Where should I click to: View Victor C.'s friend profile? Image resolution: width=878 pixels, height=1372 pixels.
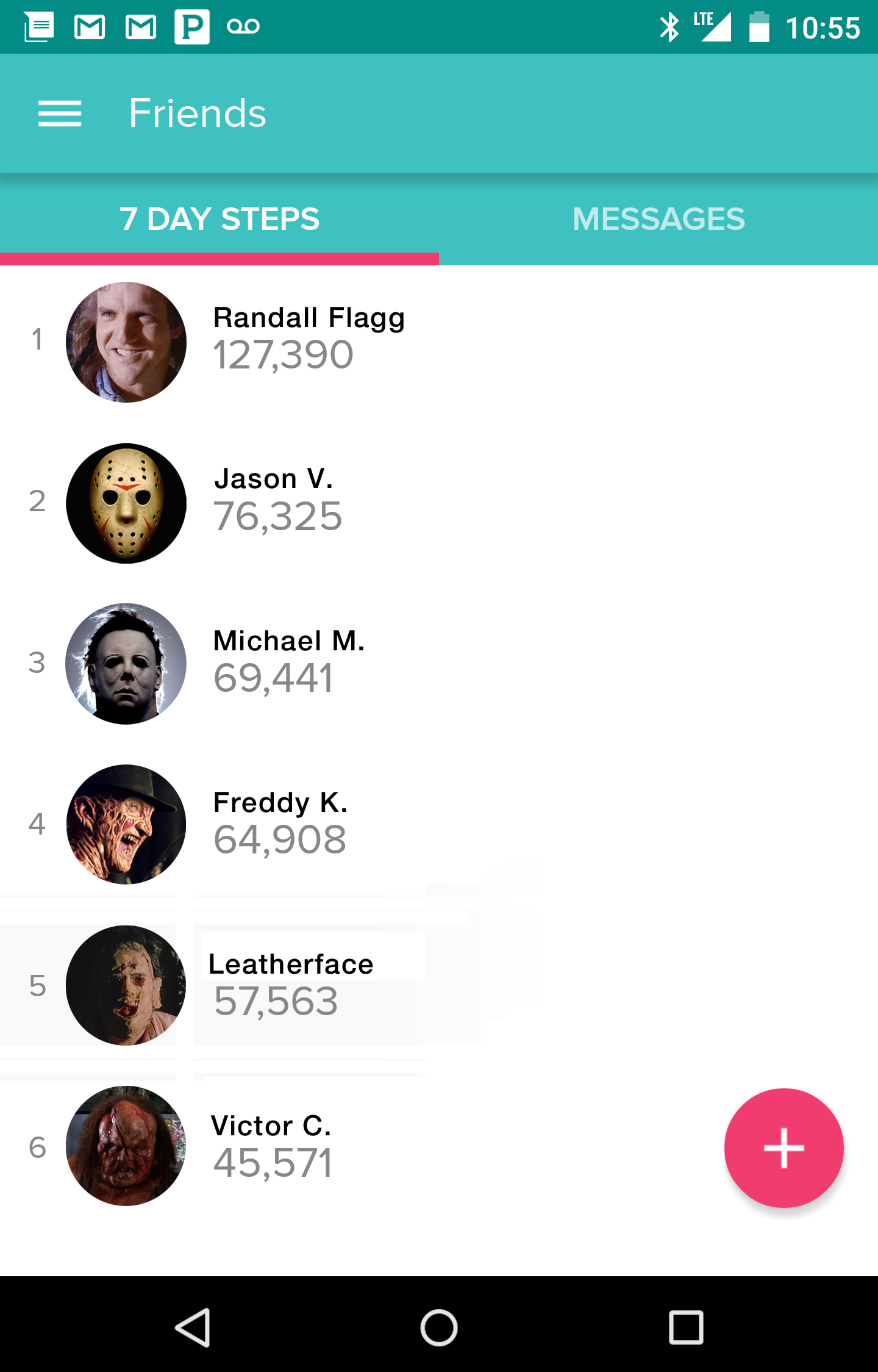pos(271,1146)
